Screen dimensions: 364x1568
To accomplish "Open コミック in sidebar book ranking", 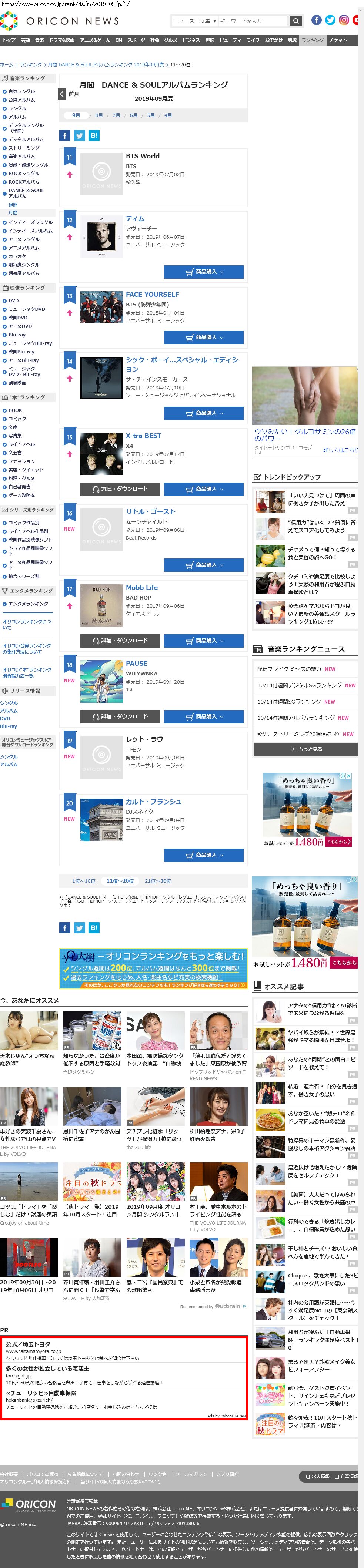I will pos(17,419).
